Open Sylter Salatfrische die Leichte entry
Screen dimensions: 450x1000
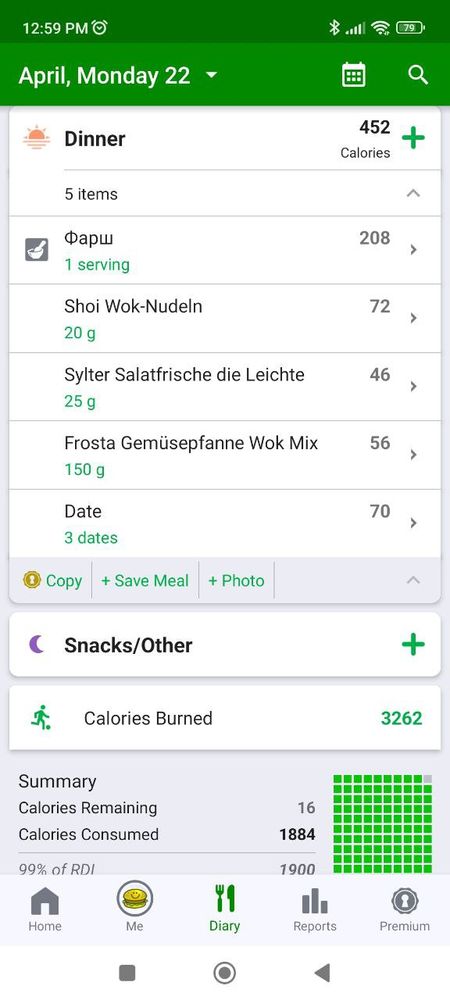click(225, 386)
